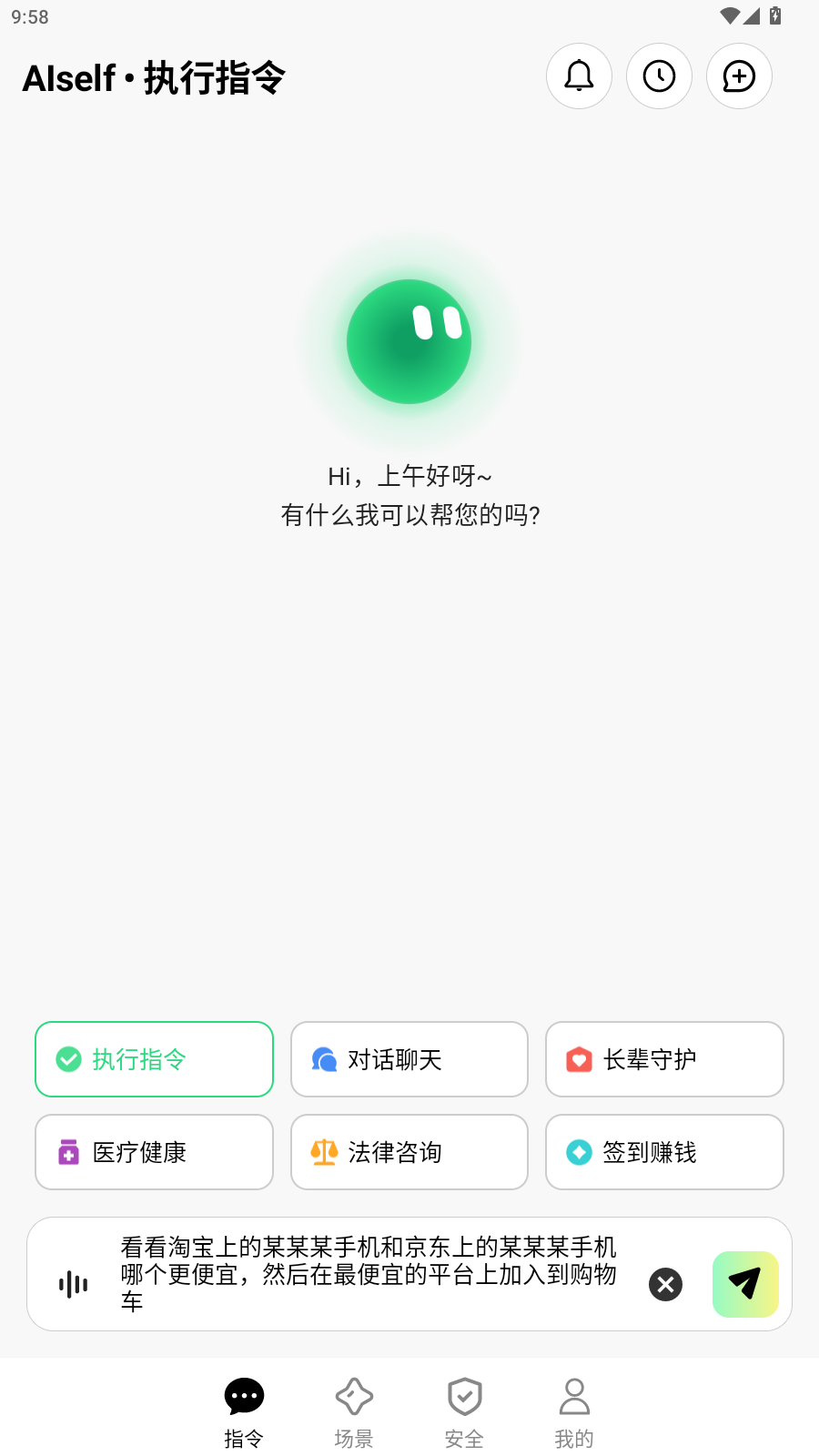This screenshot has width=819, height=1456.
Task: Choose the 医疗健康 quick option
Action: click(x=153, y=1152)
